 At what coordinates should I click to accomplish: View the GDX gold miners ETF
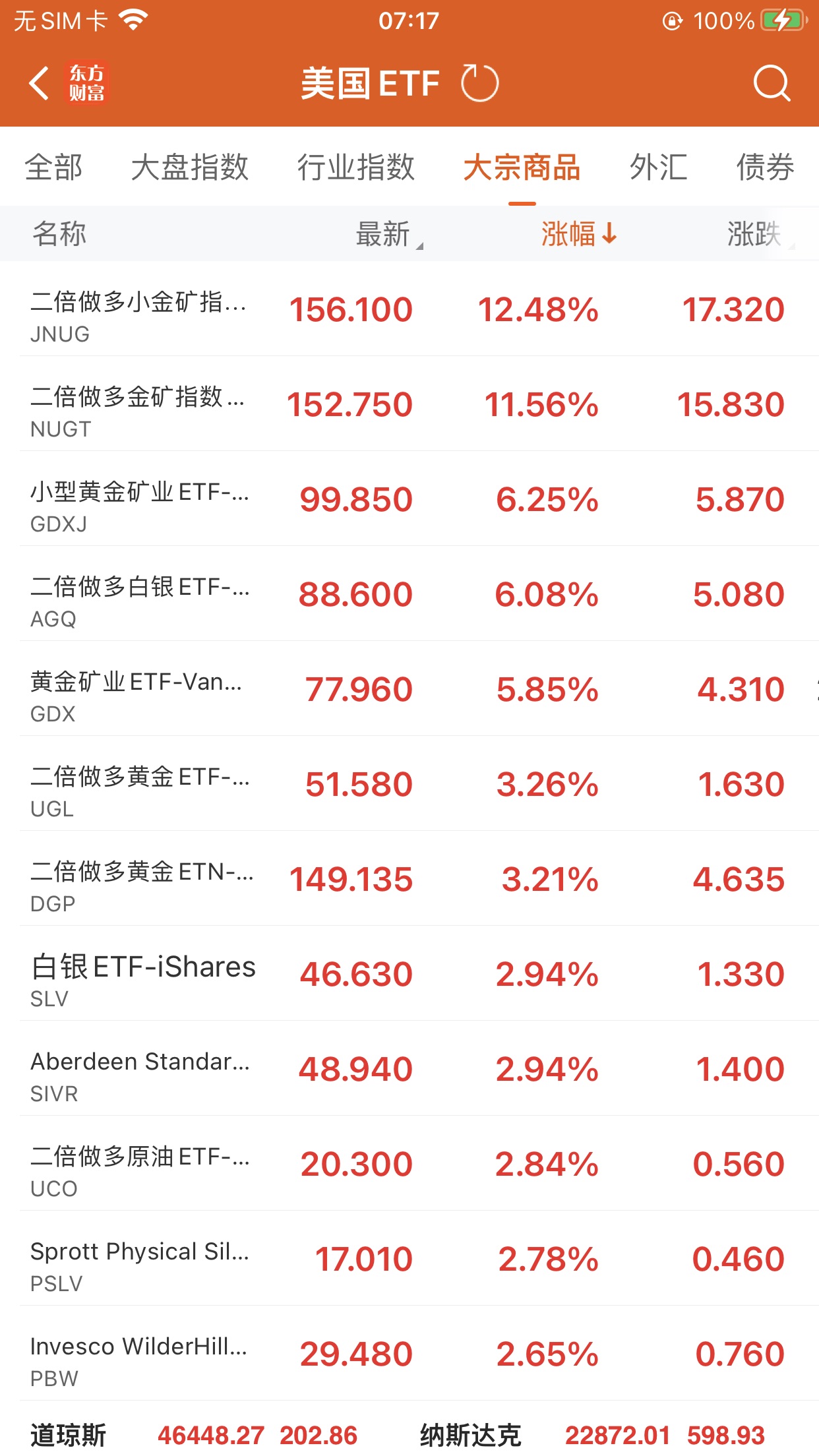[409, 690]
